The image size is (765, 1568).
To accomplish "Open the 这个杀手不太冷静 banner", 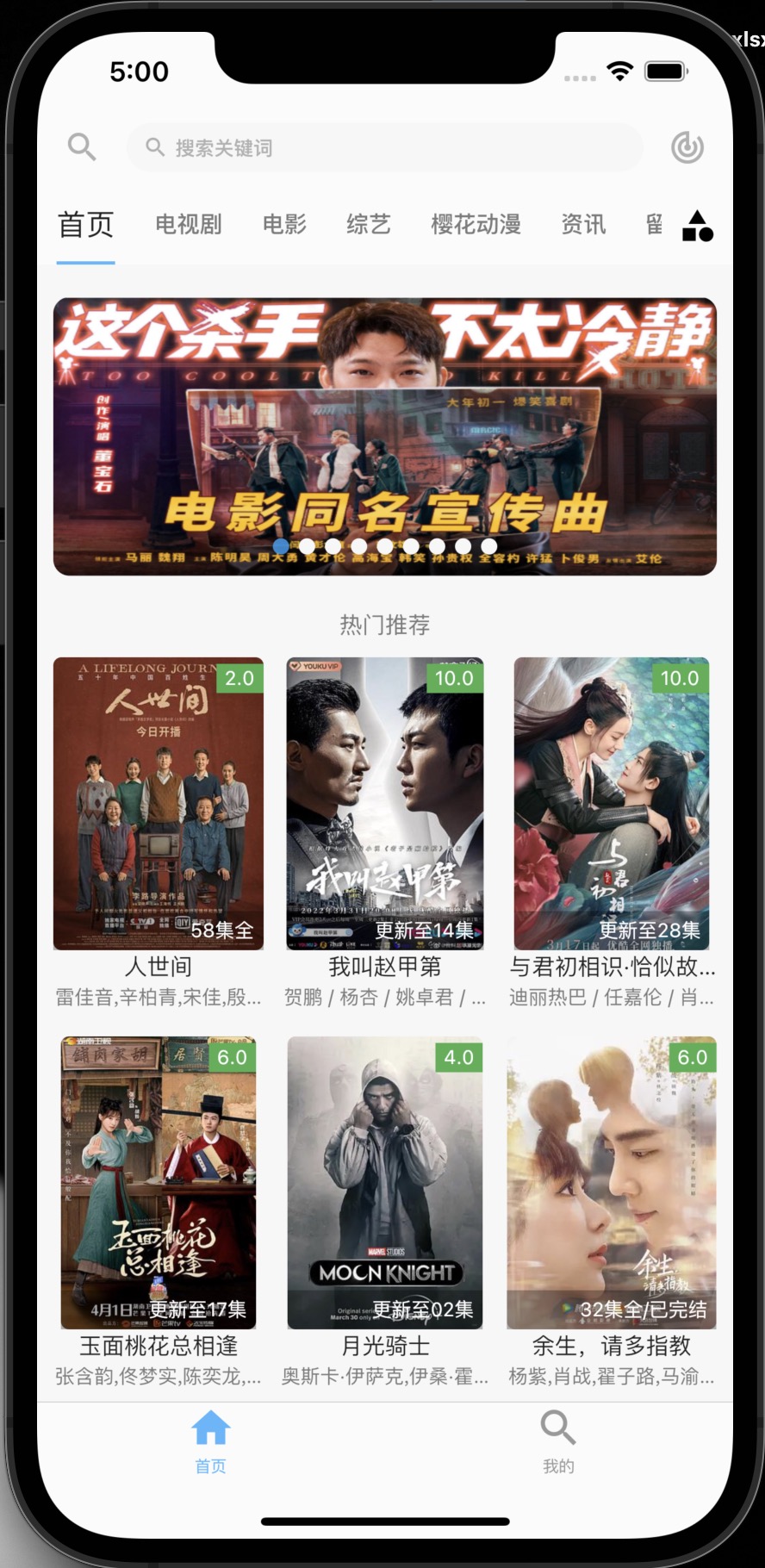I will pyautogui.click(x=384, y=436).
